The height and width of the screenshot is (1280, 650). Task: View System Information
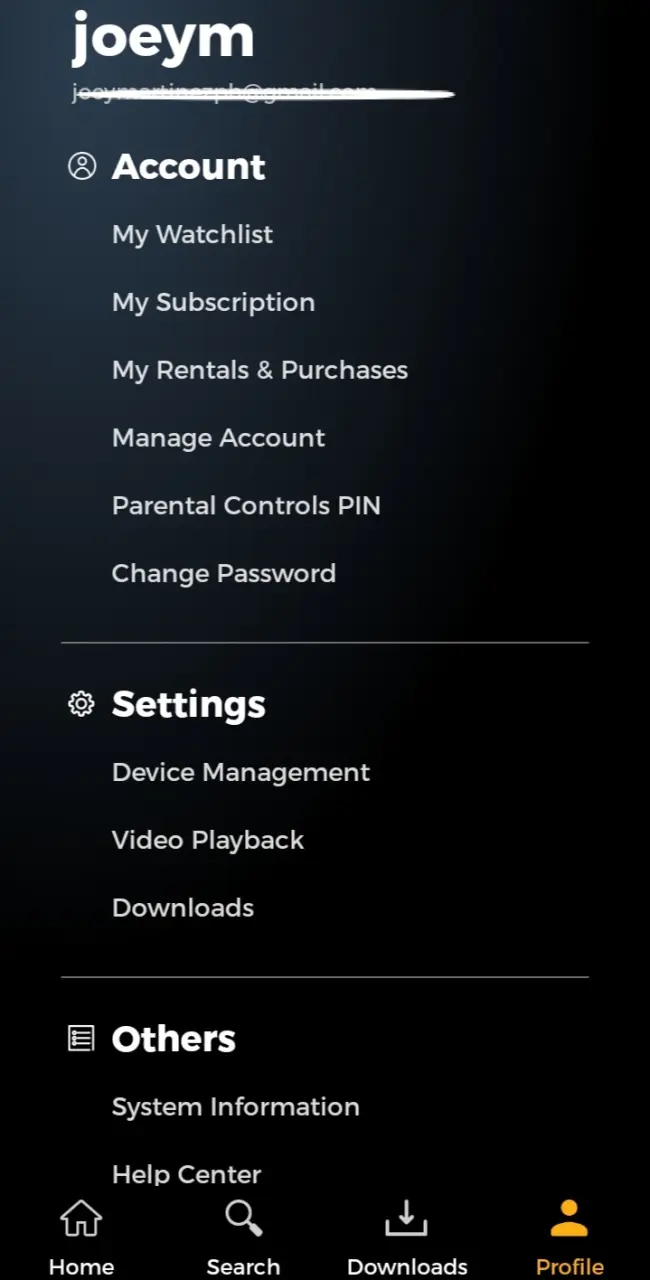(236, 1107)
